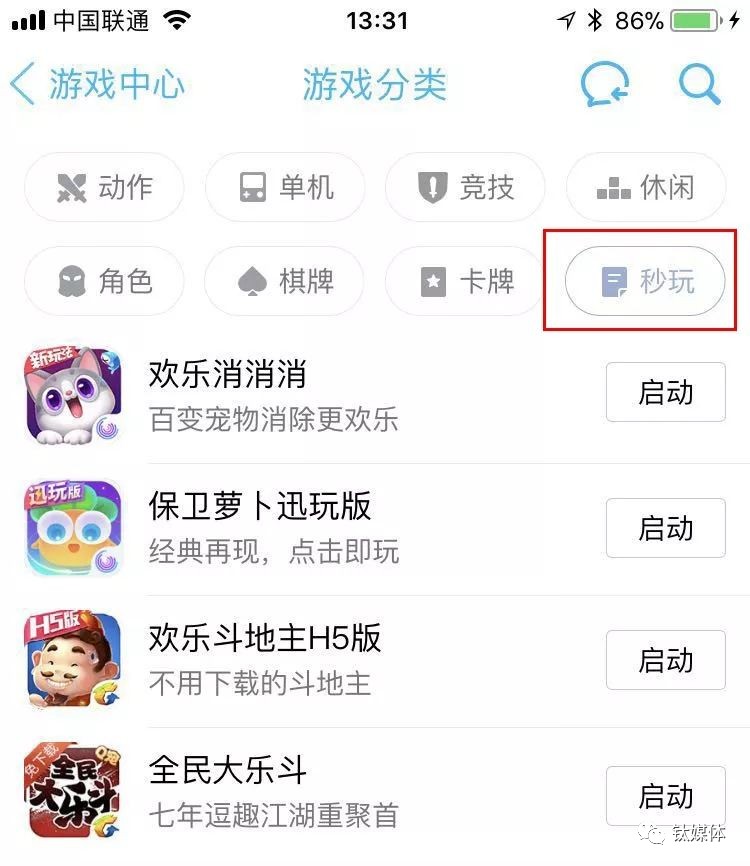This screenshot has width=750, height=866.
Task: Launch 欢乐消消消 with 启动
Action: point(665,392)
